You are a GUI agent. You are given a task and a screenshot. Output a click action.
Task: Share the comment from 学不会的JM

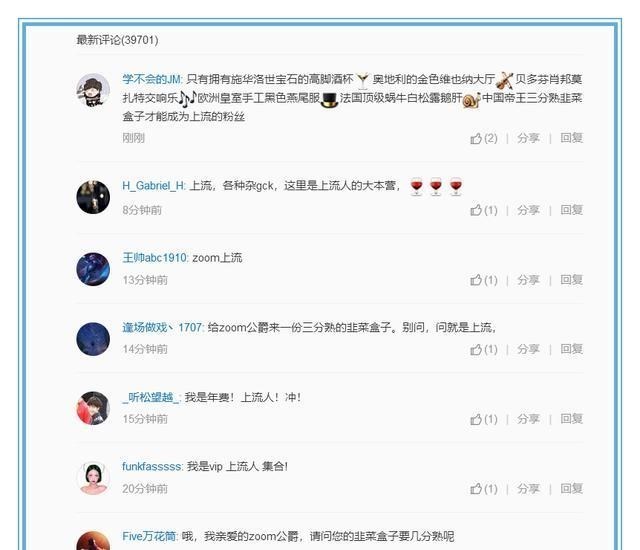coord(528,138)
